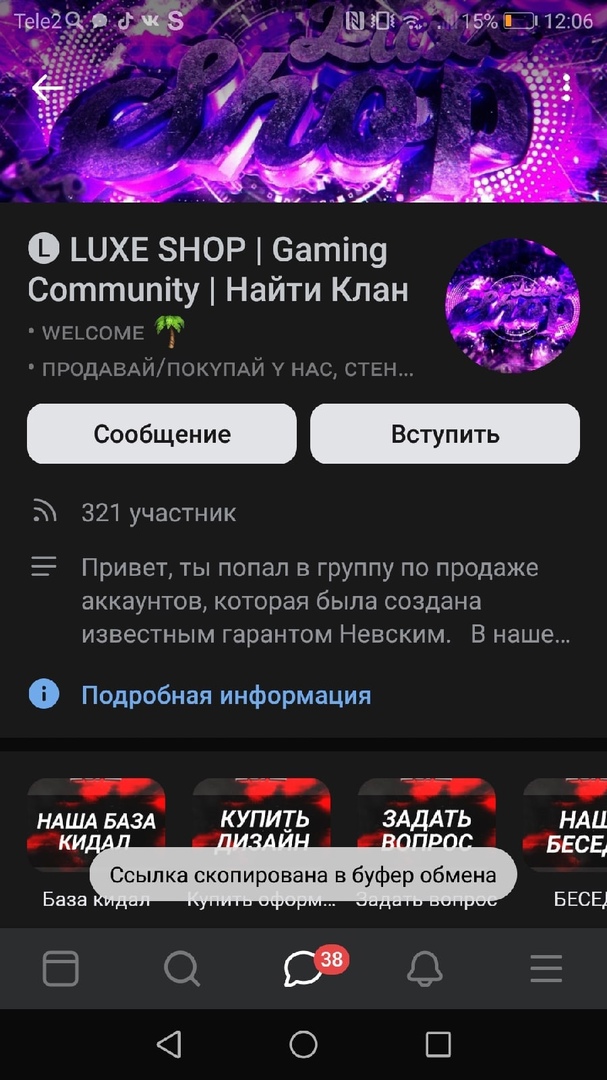Open the notifications bell tab
The width and height of the screenshot is (607, 1080).
(425, 968)
